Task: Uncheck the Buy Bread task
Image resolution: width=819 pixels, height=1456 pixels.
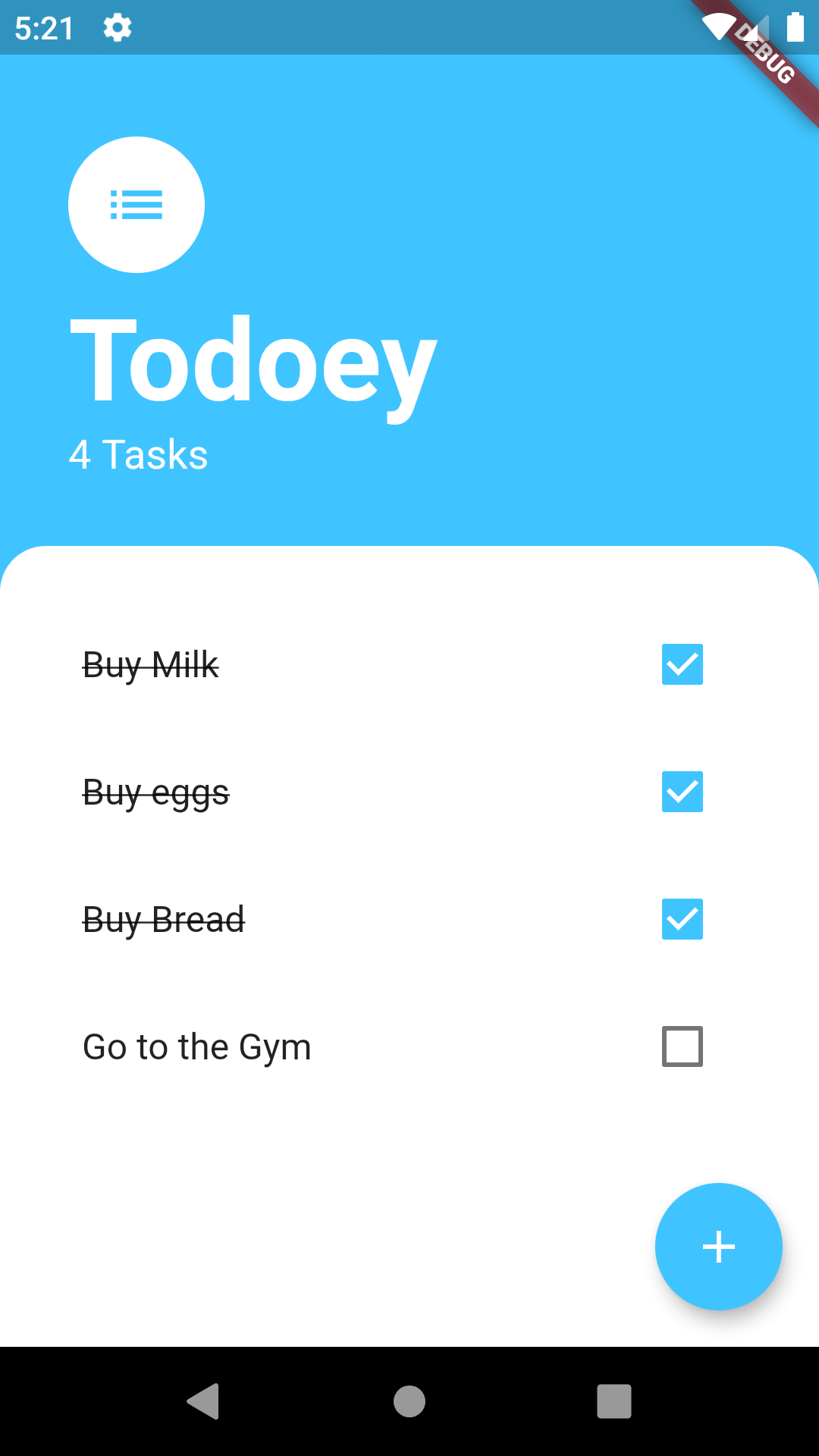Action: pyautogui.click(x=682, y=920)
